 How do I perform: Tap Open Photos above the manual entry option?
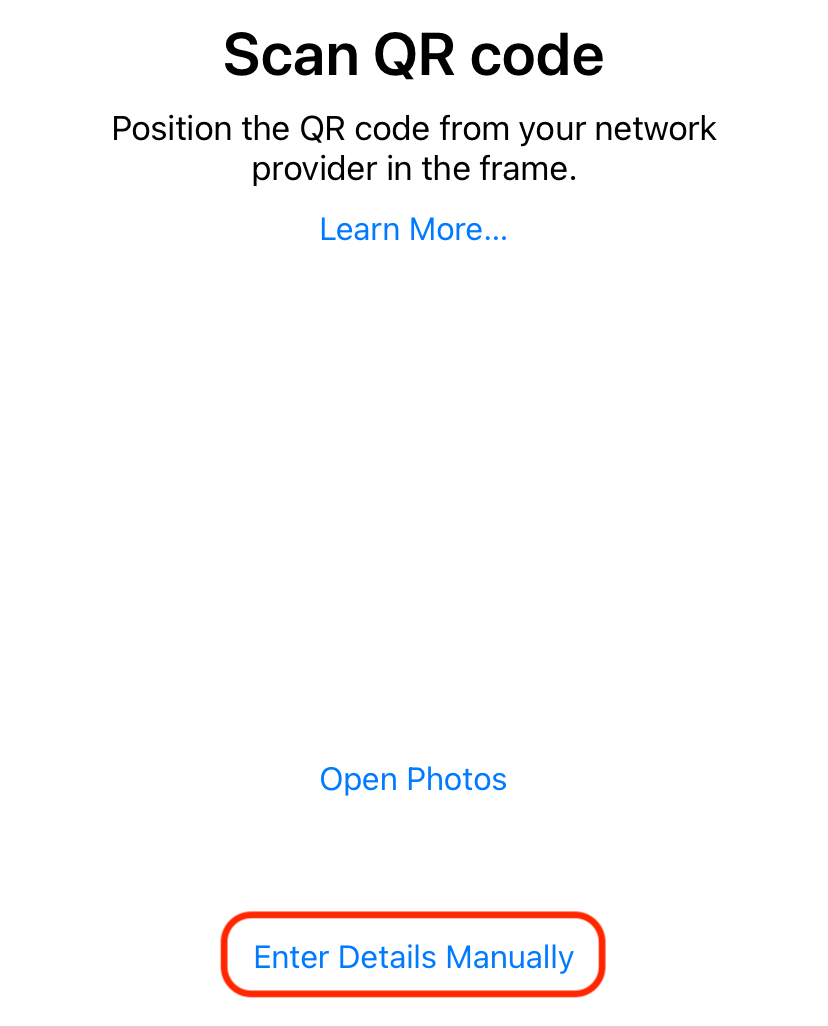tap(413, 779)
